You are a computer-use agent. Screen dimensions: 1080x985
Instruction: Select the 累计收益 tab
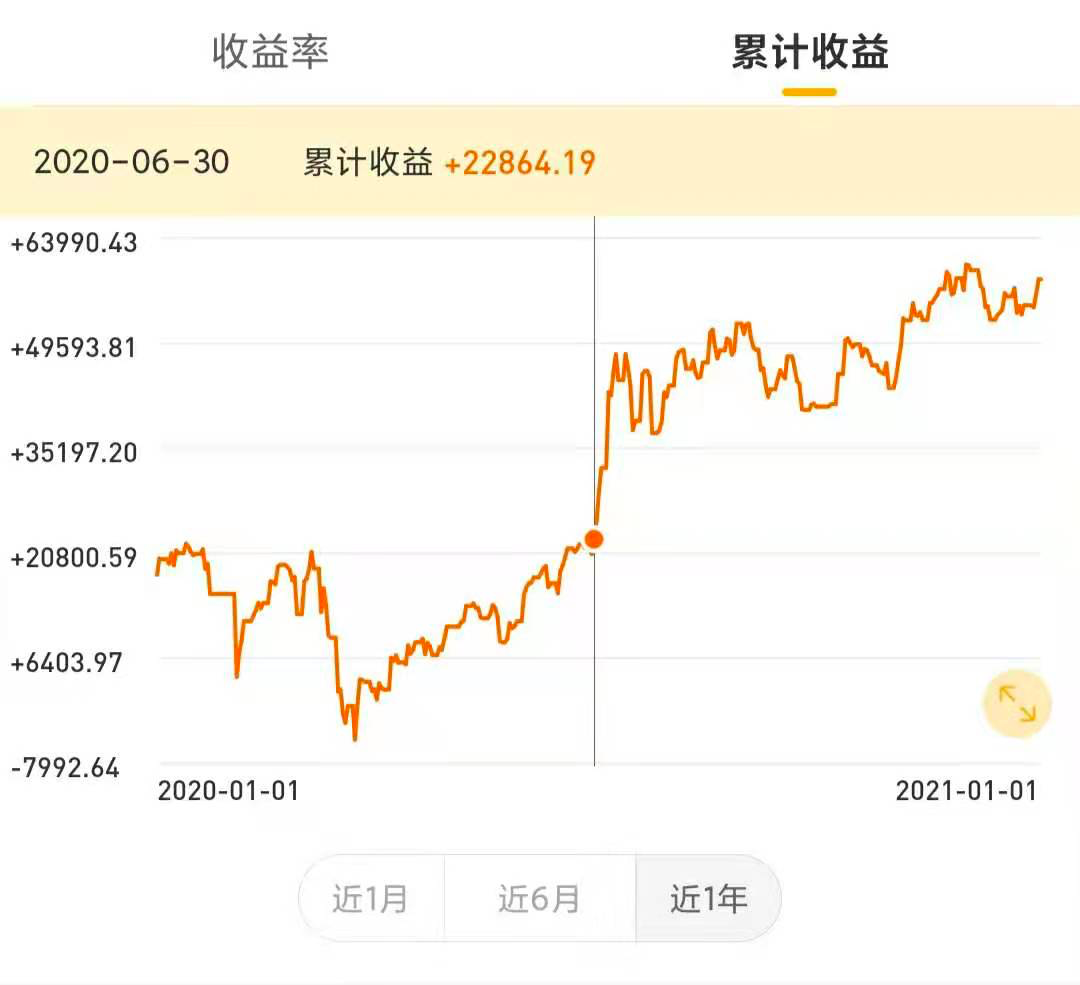coord(809,52)
